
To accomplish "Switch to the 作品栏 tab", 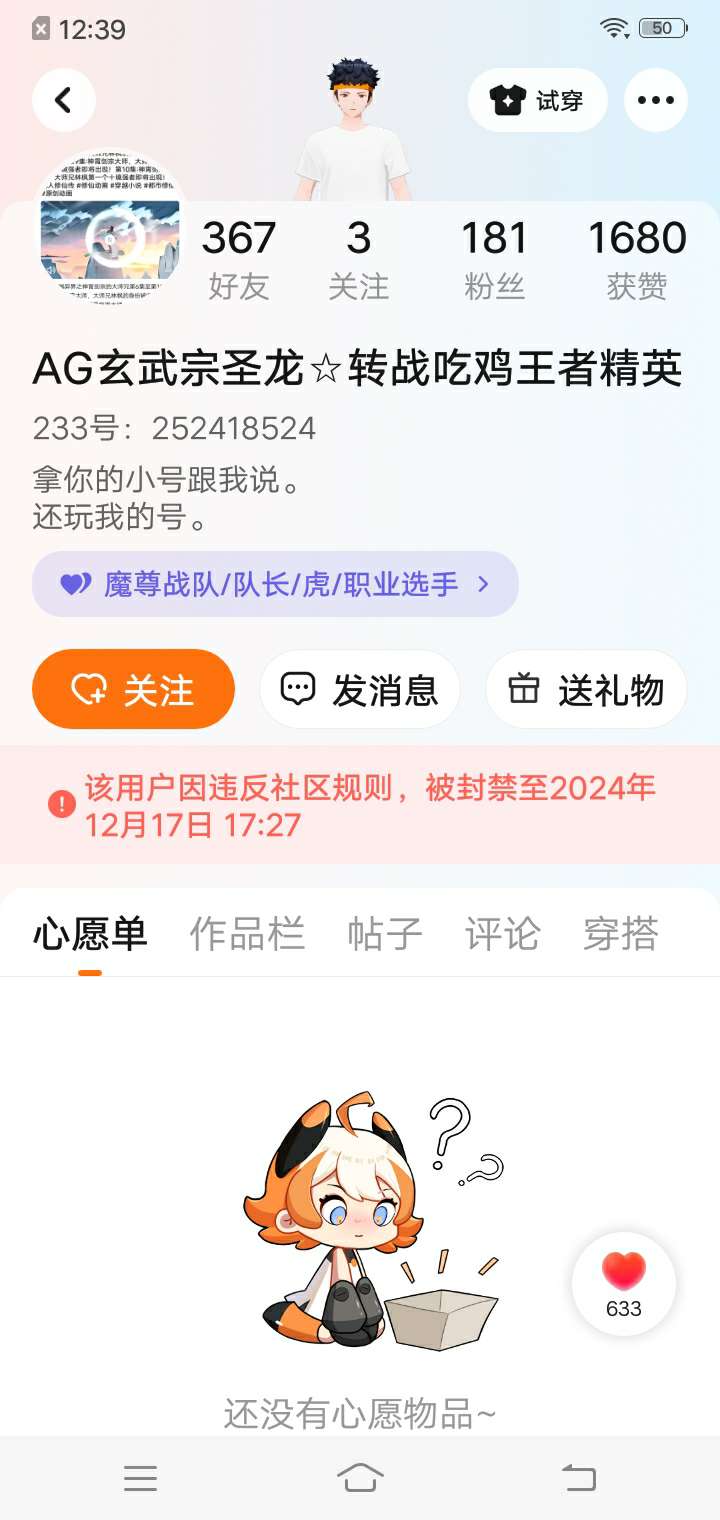I will [x=247, y=934].
